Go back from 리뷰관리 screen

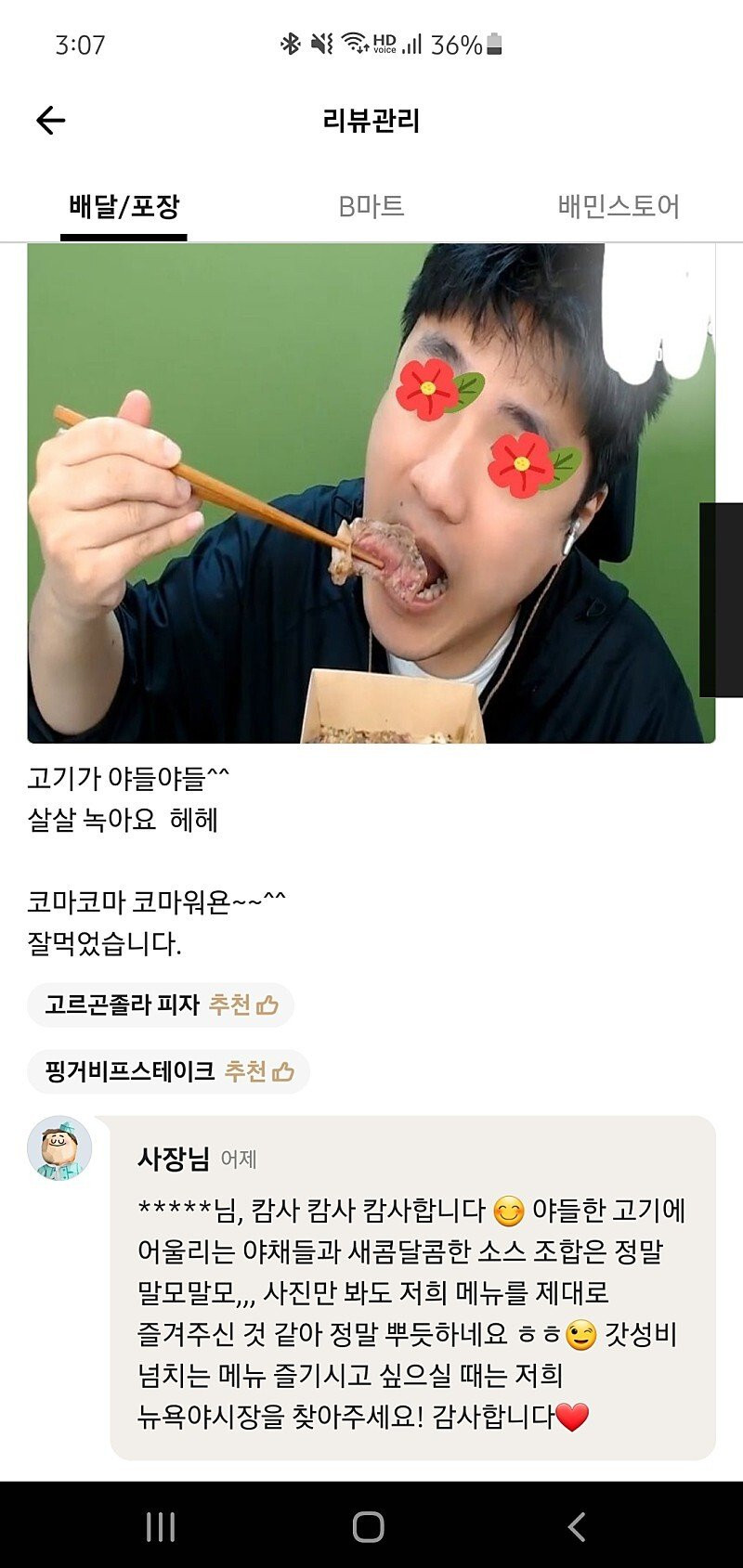[x=51, y=121]
